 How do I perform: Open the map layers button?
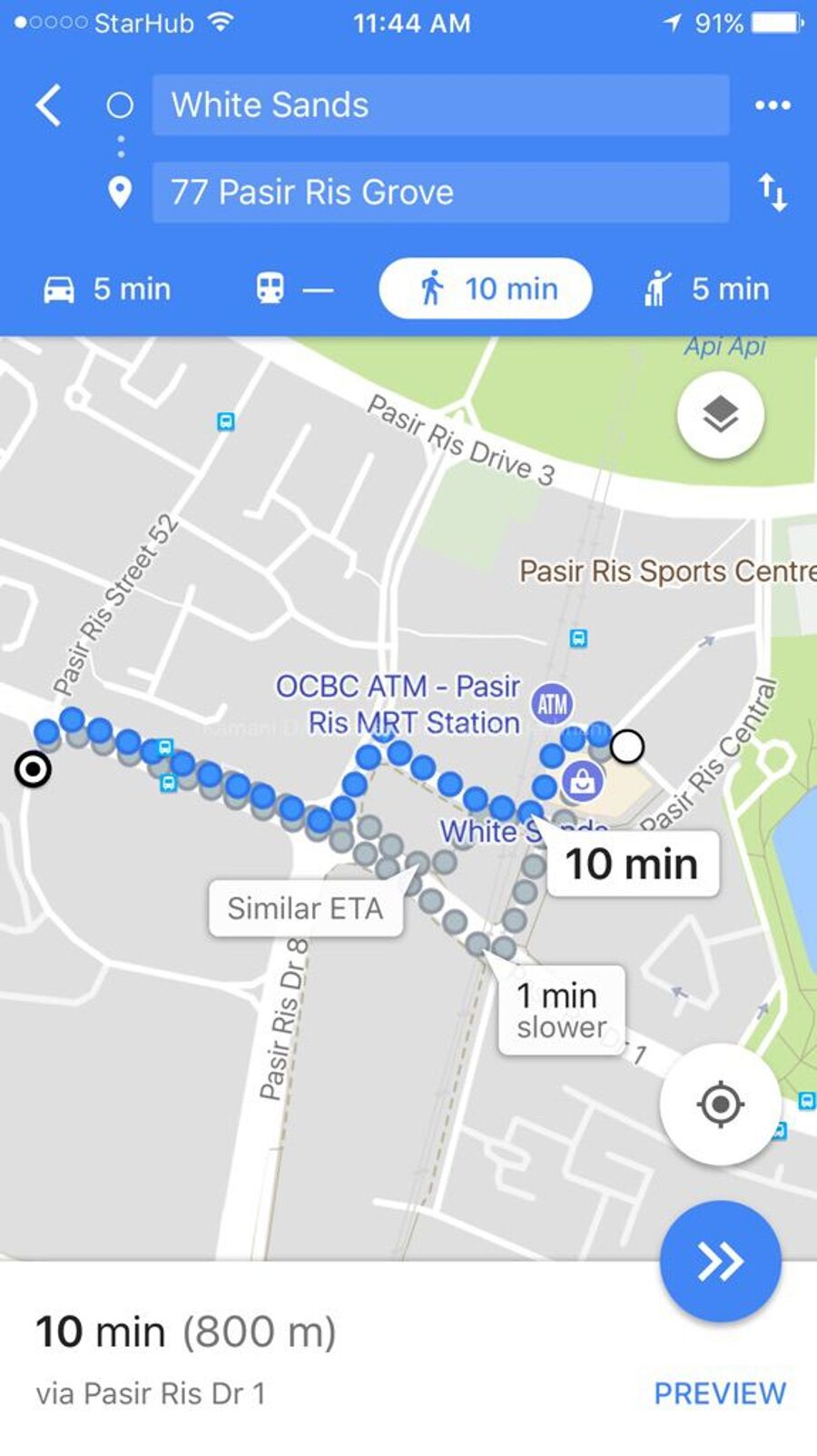[x=721, y=415]
